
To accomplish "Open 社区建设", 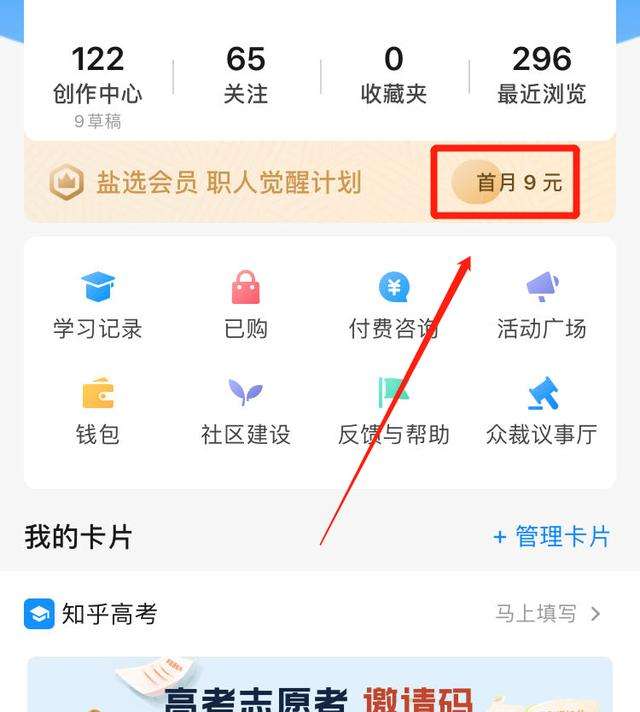I will coord(246,411).
